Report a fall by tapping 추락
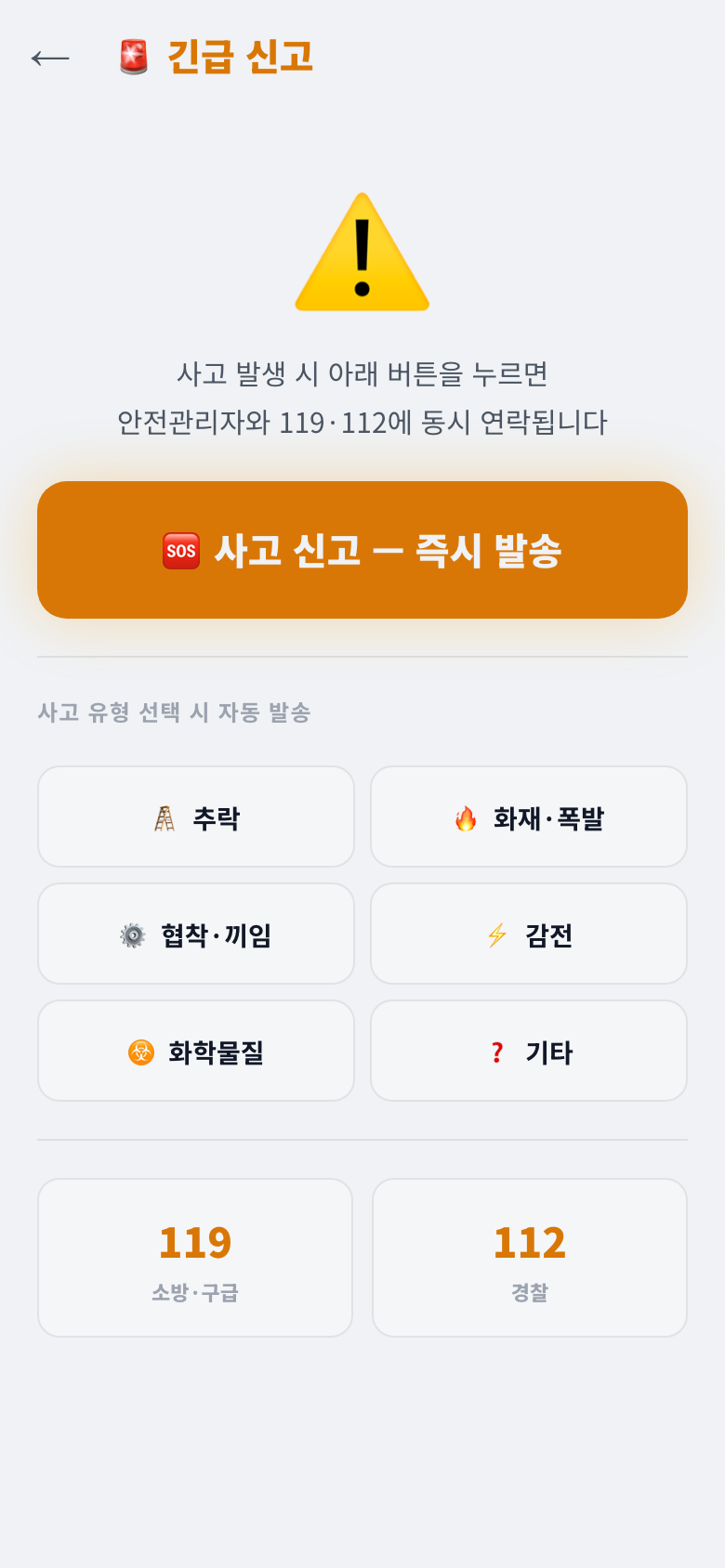Image resolution: width=725 pixels, height=1568 pixels. coord(195,817)
